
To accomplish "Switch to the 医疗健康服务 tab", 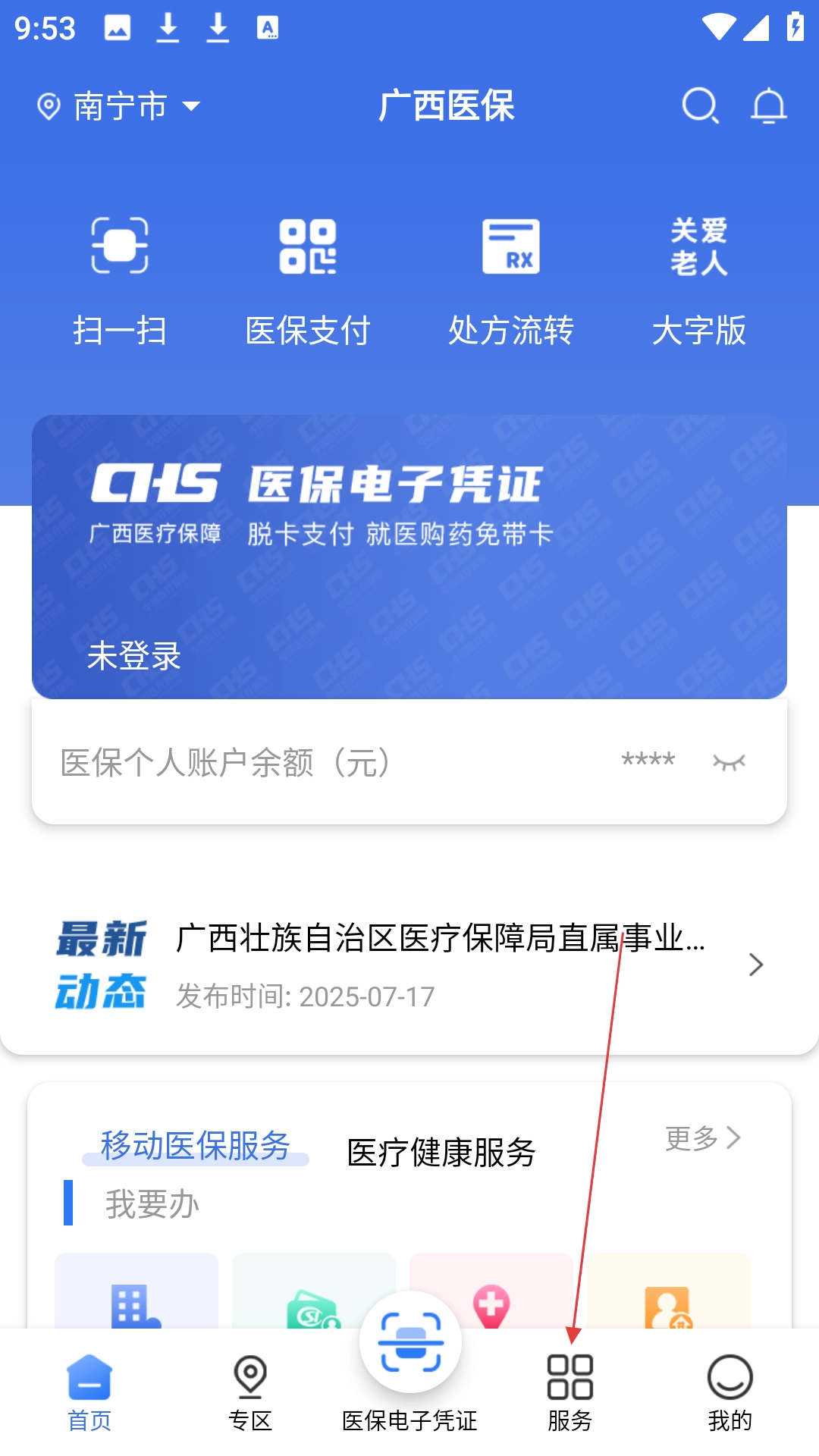I will [441, 1153].
